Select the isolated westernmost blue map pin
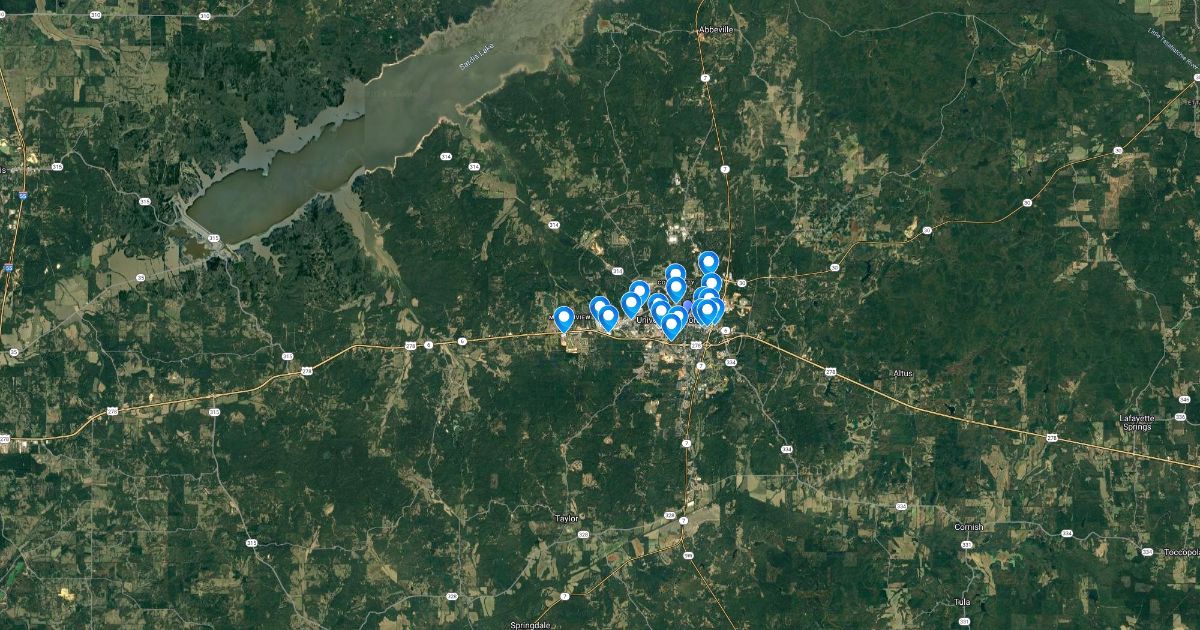 pos(564,317)
